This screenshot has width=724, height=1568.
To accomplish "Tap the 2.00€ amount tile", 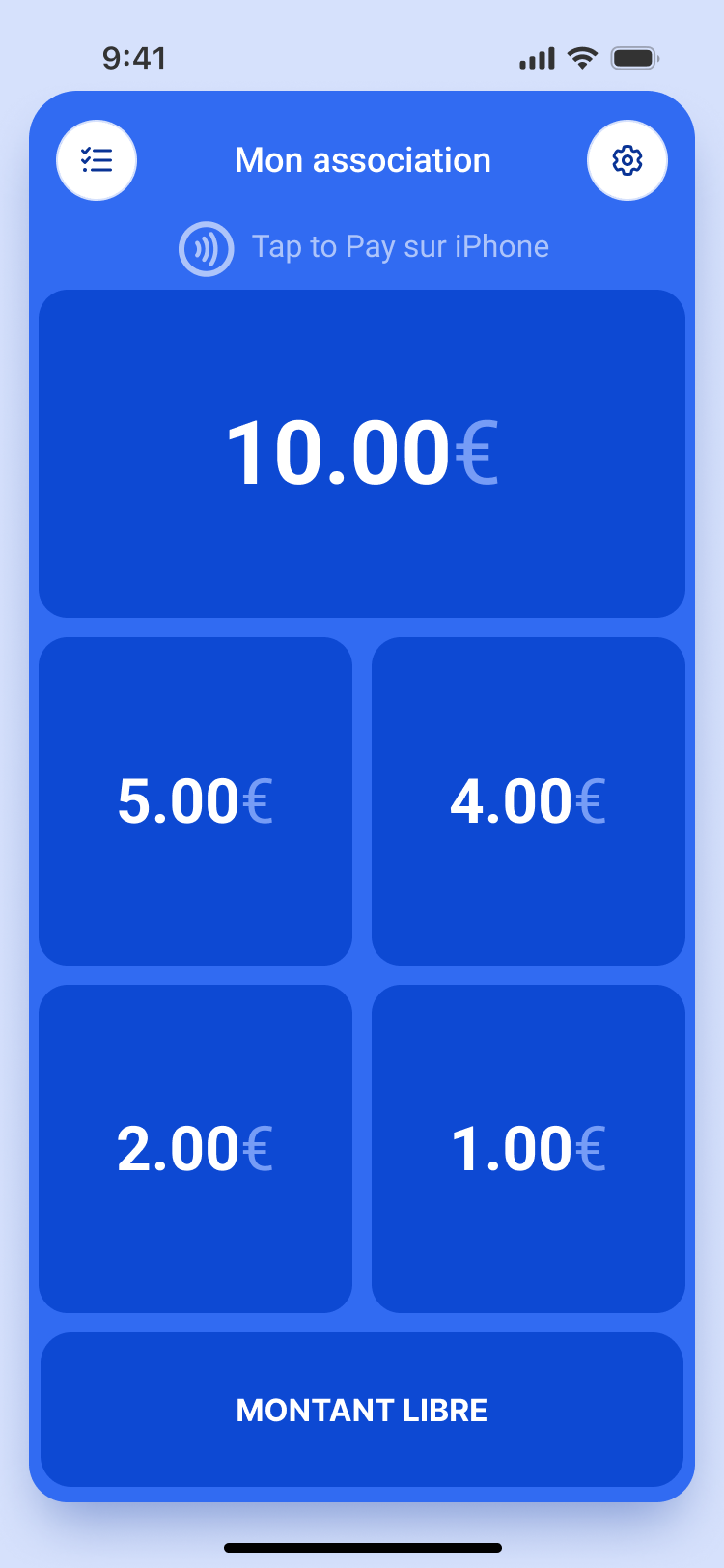I will tap(195, 1149).
